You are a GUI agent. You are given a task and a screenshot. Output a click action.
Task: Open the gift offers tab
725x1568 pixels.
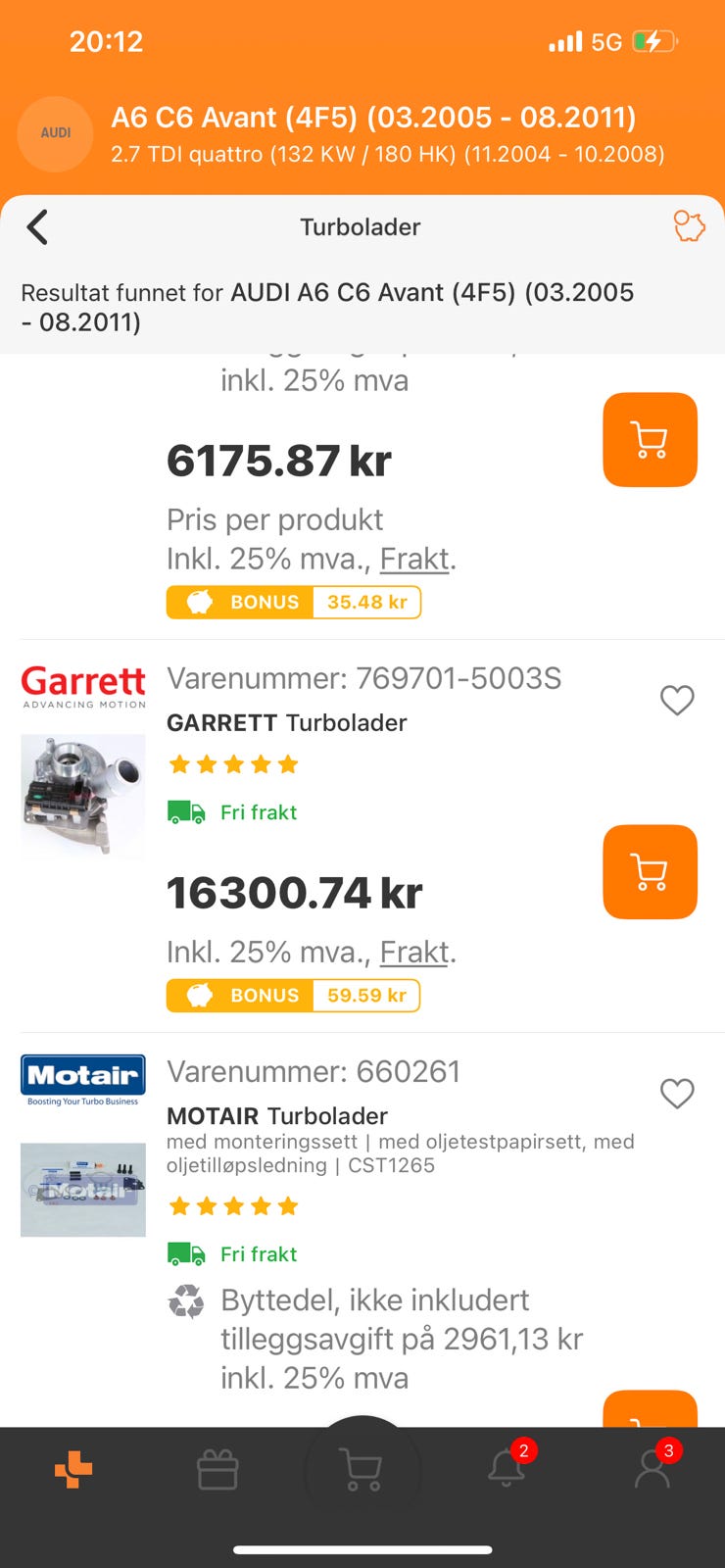pyautogui.click(x=217, y=1470)
